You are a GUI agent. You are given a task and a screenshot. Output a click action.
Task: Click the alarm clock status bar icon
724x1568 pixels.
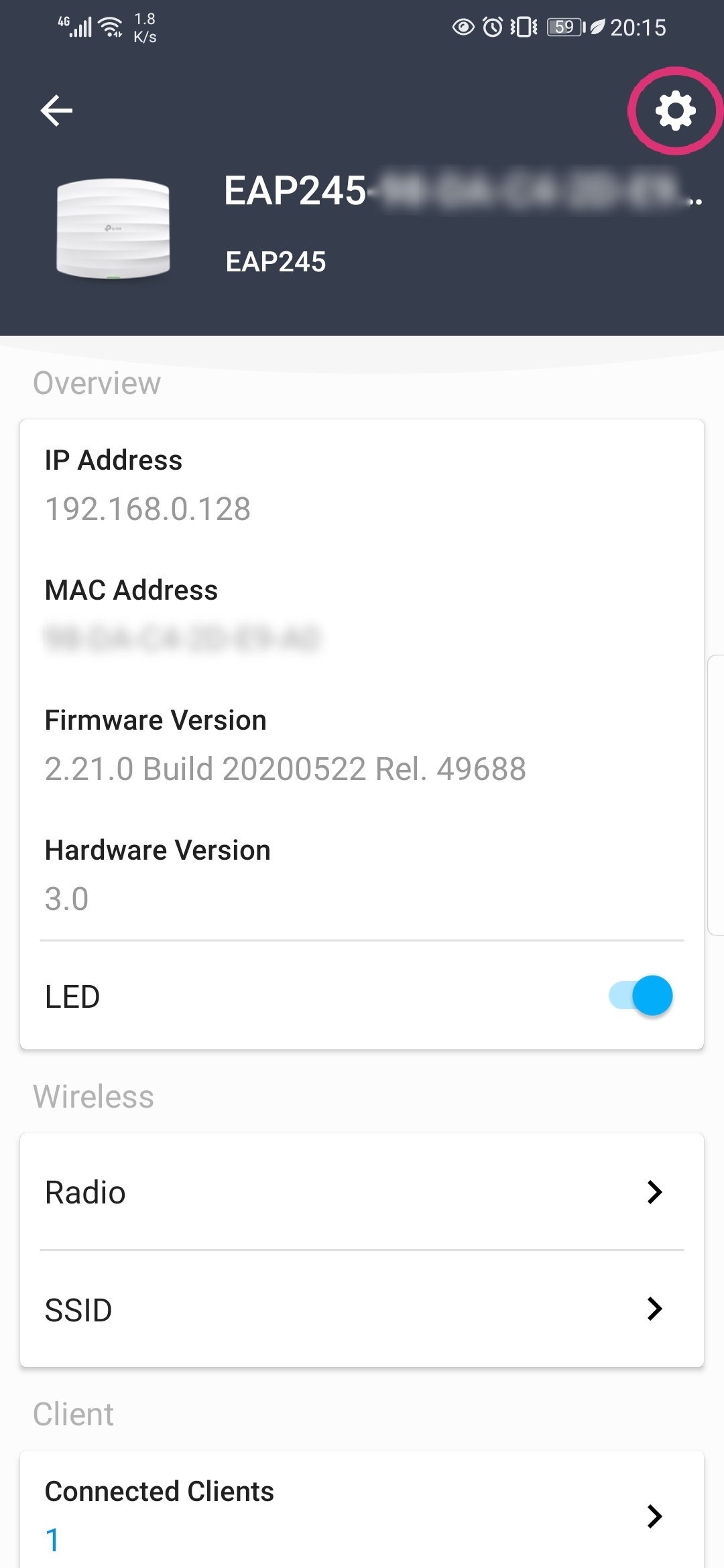[x=491, y=27]
